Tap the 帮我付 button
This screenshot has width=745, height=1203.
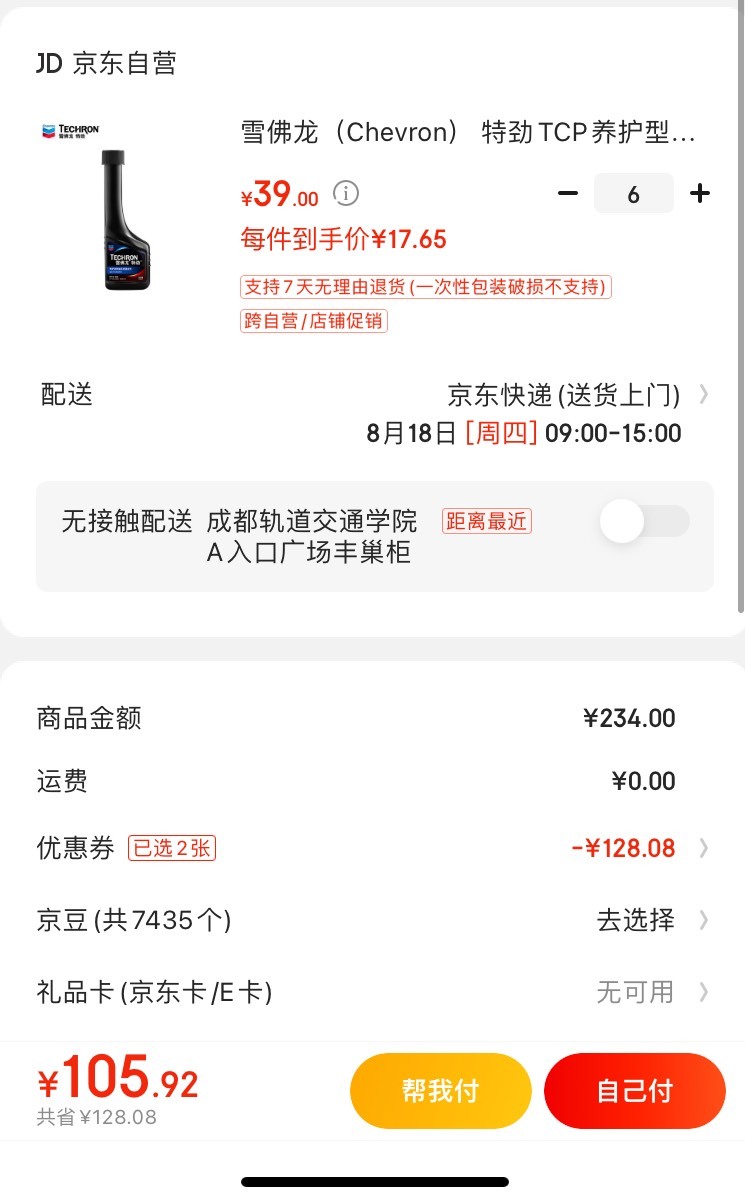tap(440, 1090)
